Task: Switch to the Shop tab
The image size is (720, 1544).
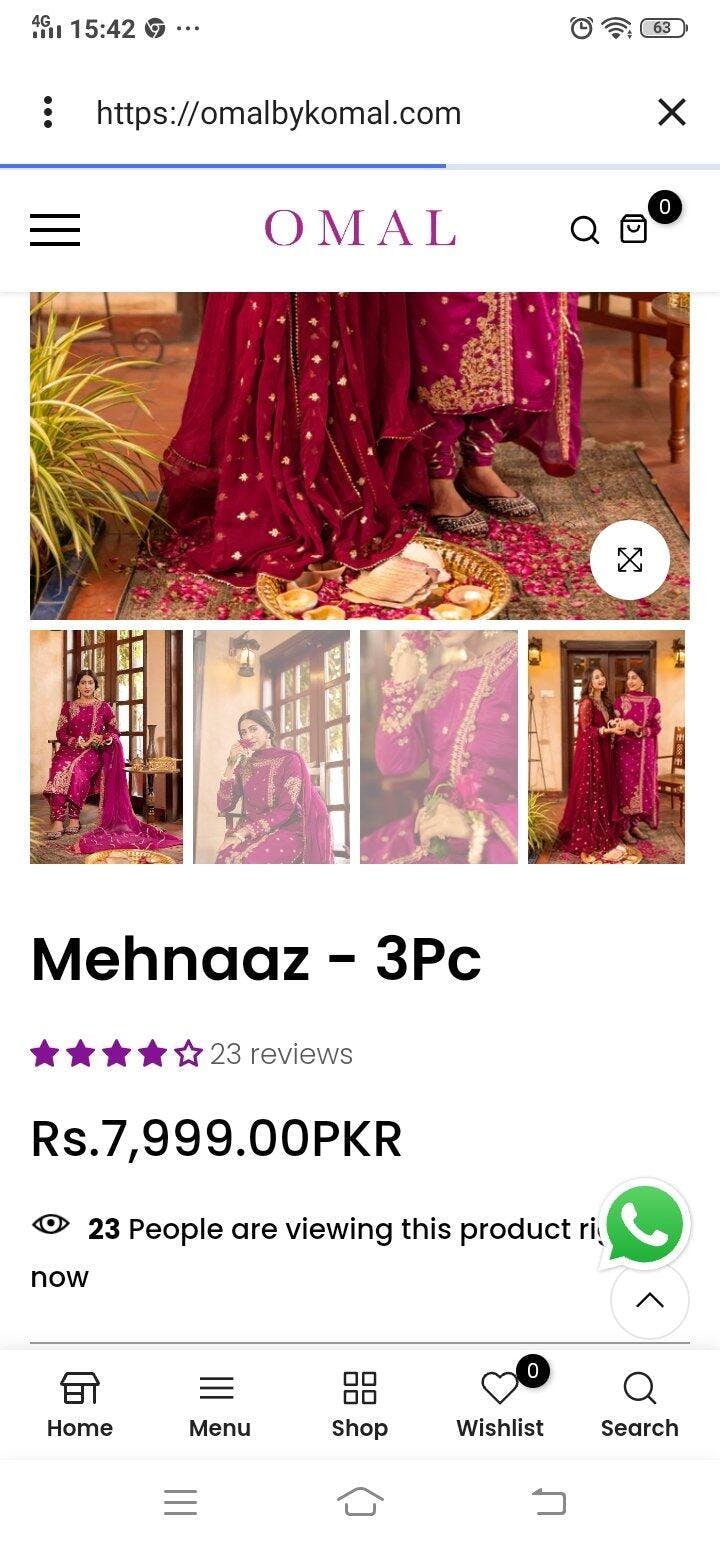Action: coord(359,1404)
